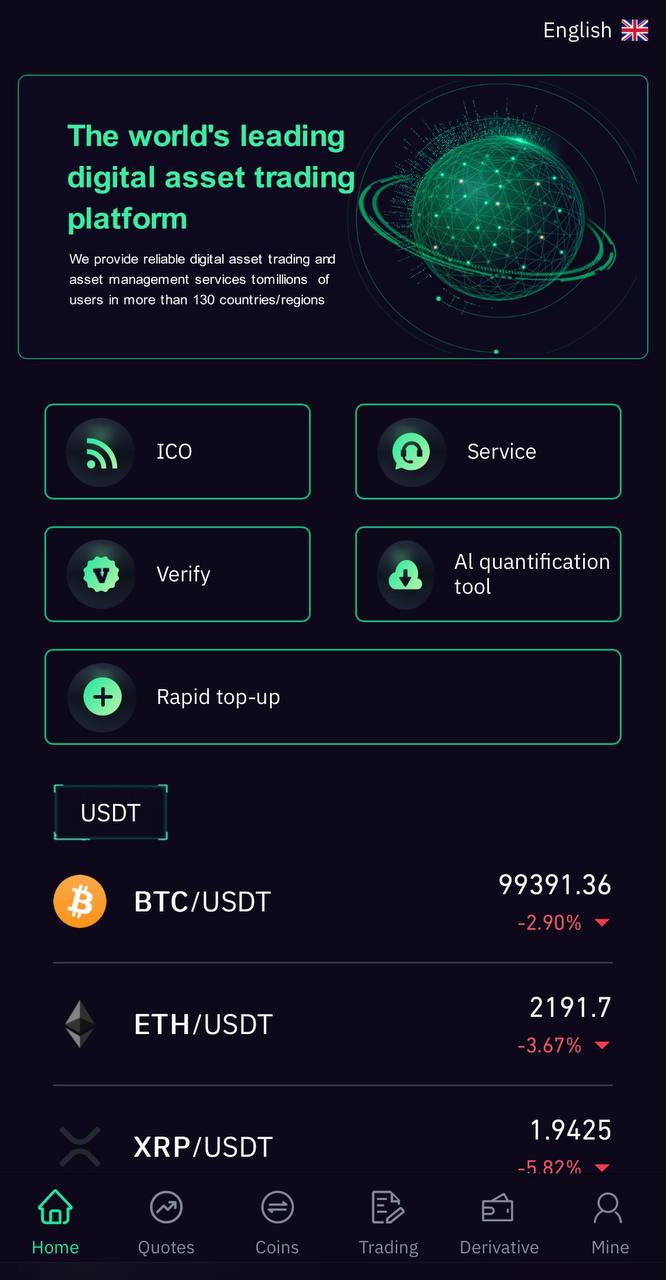The height and width of the screenshot is (1280, 666).
Task: Select the USDT market tab
Action: (110, 812)
